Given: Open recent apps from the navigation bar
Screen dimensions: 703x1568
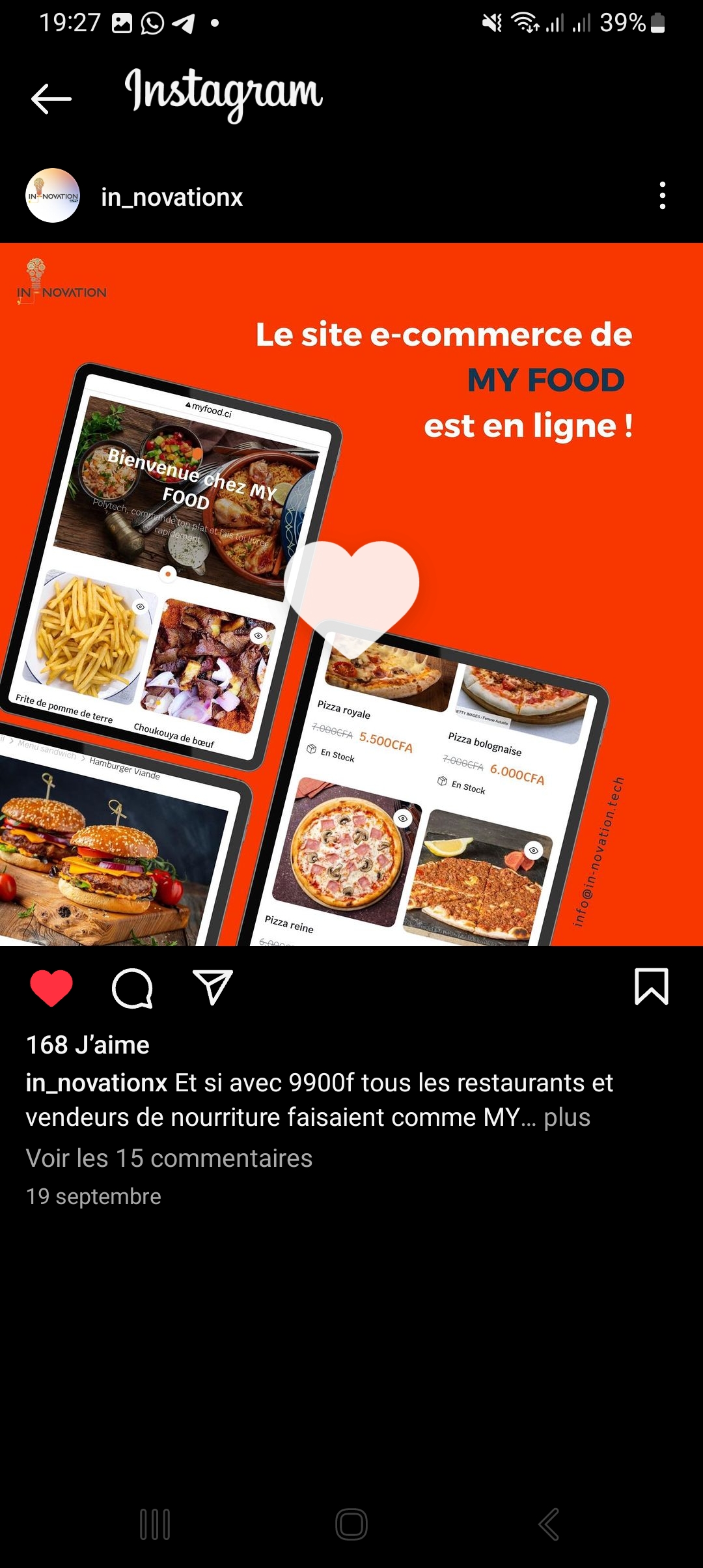Looking at the screenshot, I should tap(155, 1524).
